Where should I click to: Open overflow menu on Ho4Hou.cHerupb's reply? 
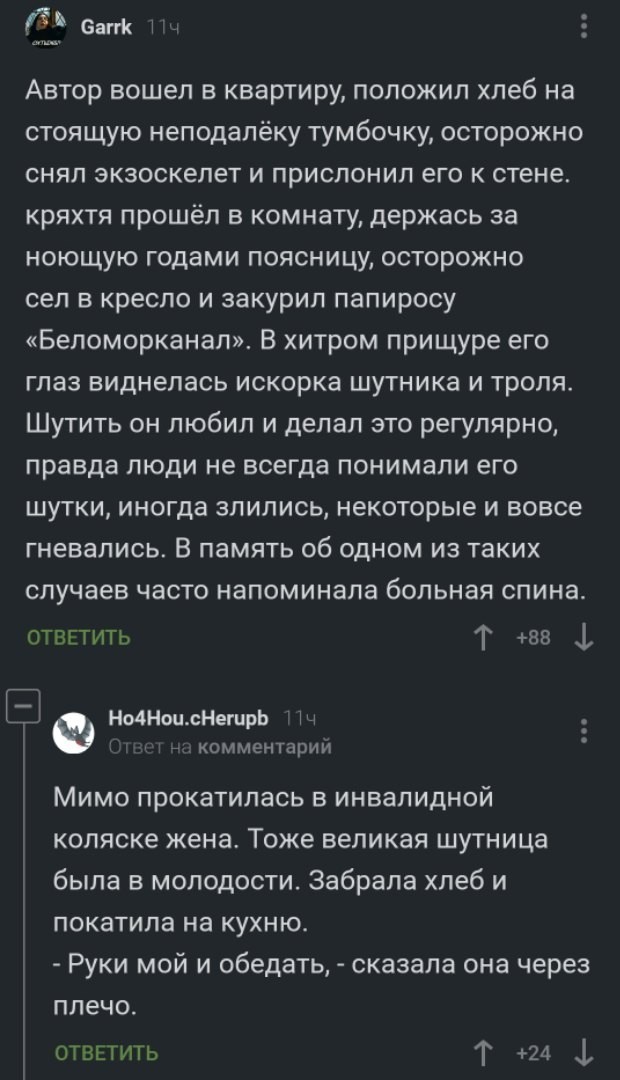pos(584,732)
